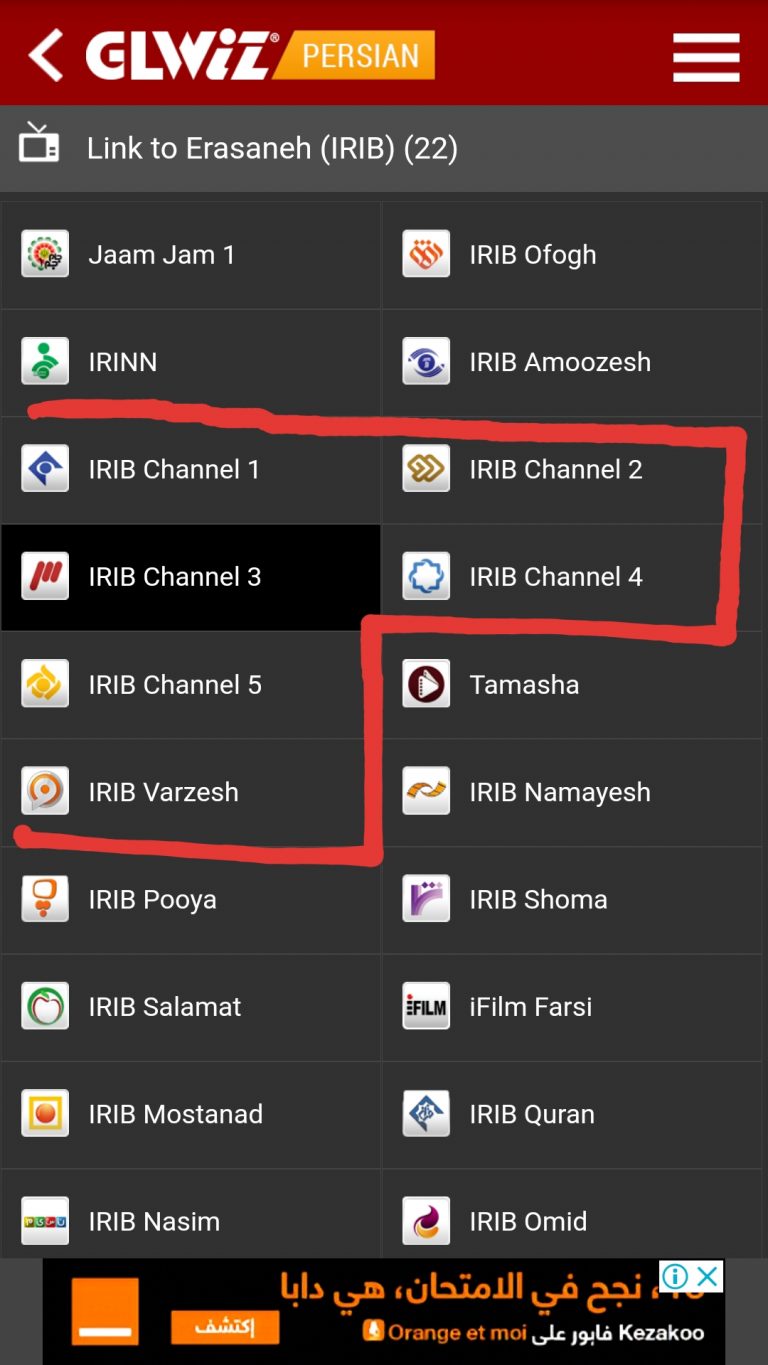Select IRIB Channel 3
The width and height of the screenshot is (768, 1365).
click(x=190, y=577)
